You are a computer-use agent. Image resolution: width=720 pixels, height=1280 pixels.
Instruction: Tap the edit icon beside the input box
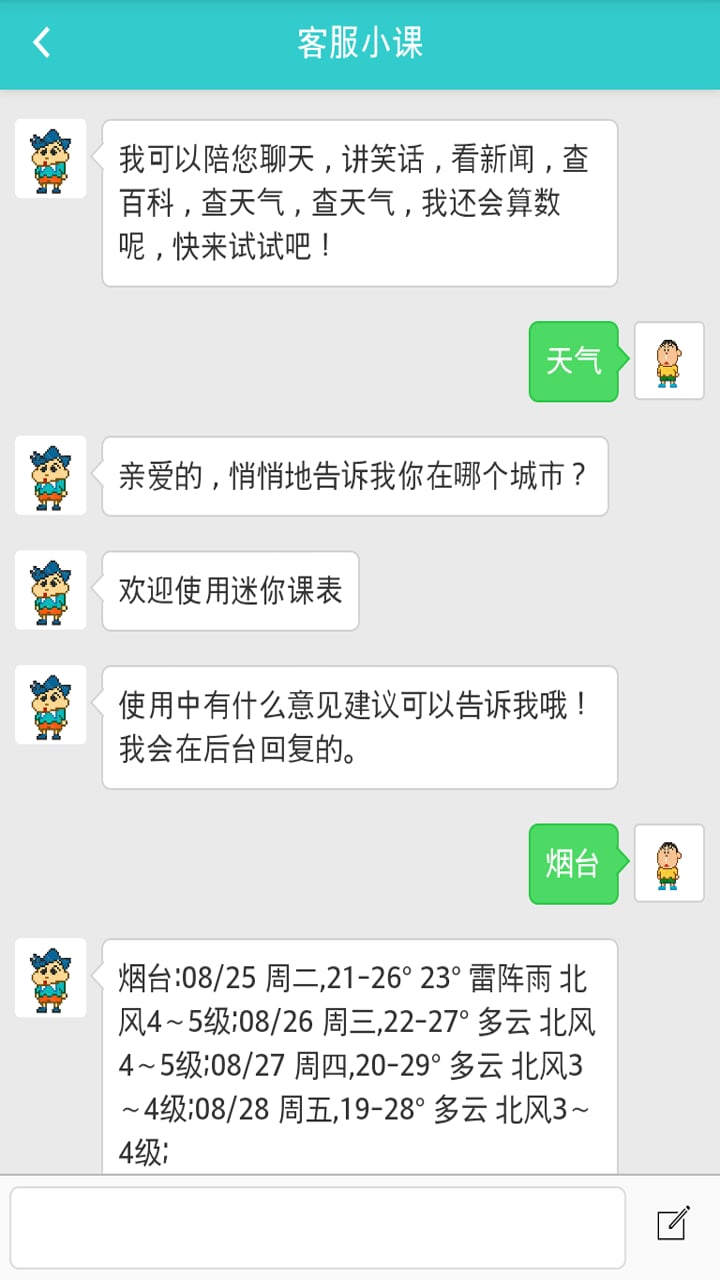[673, 1223]
